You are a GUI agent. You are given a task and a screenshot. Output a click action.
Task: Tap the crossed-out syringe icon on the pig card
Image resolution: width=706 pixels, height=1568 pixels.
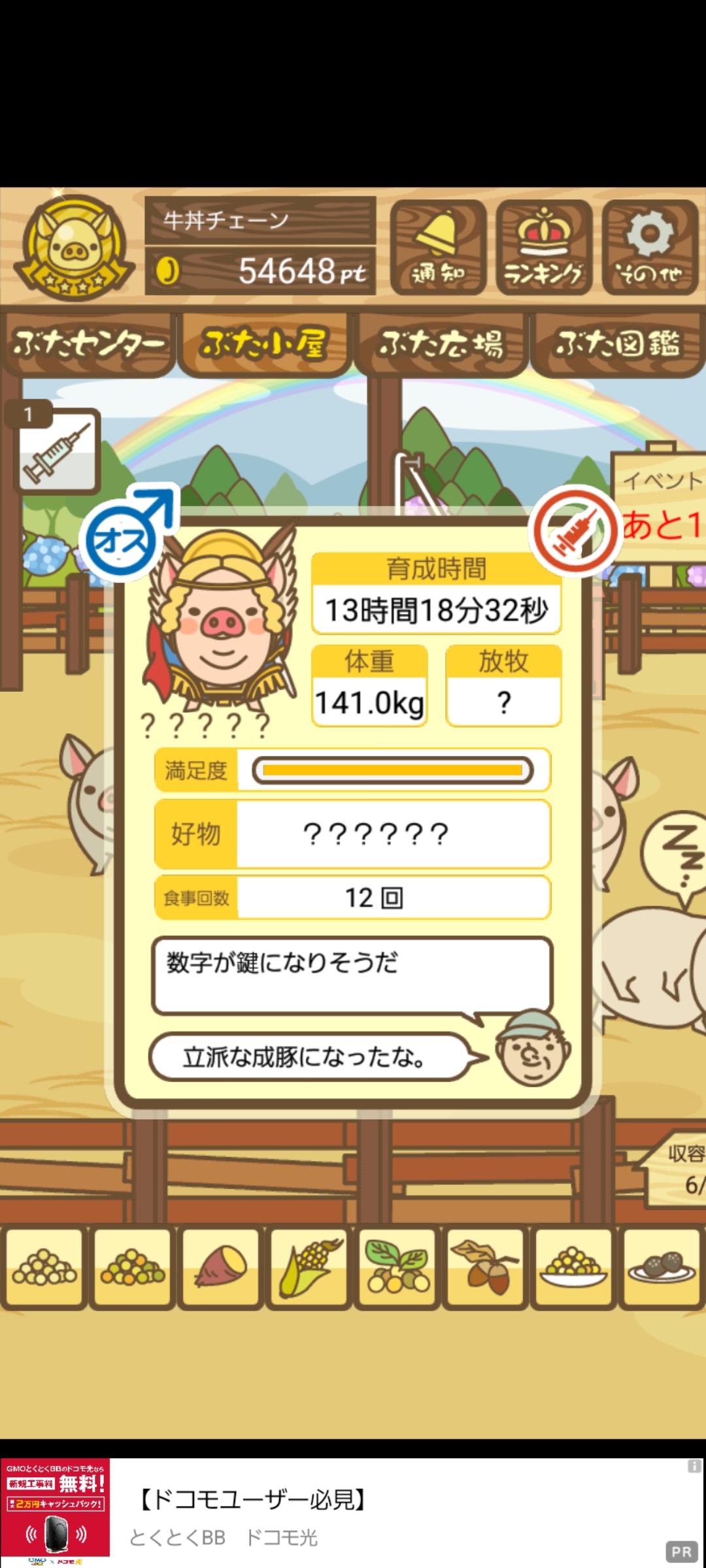[x=575, y=531]
